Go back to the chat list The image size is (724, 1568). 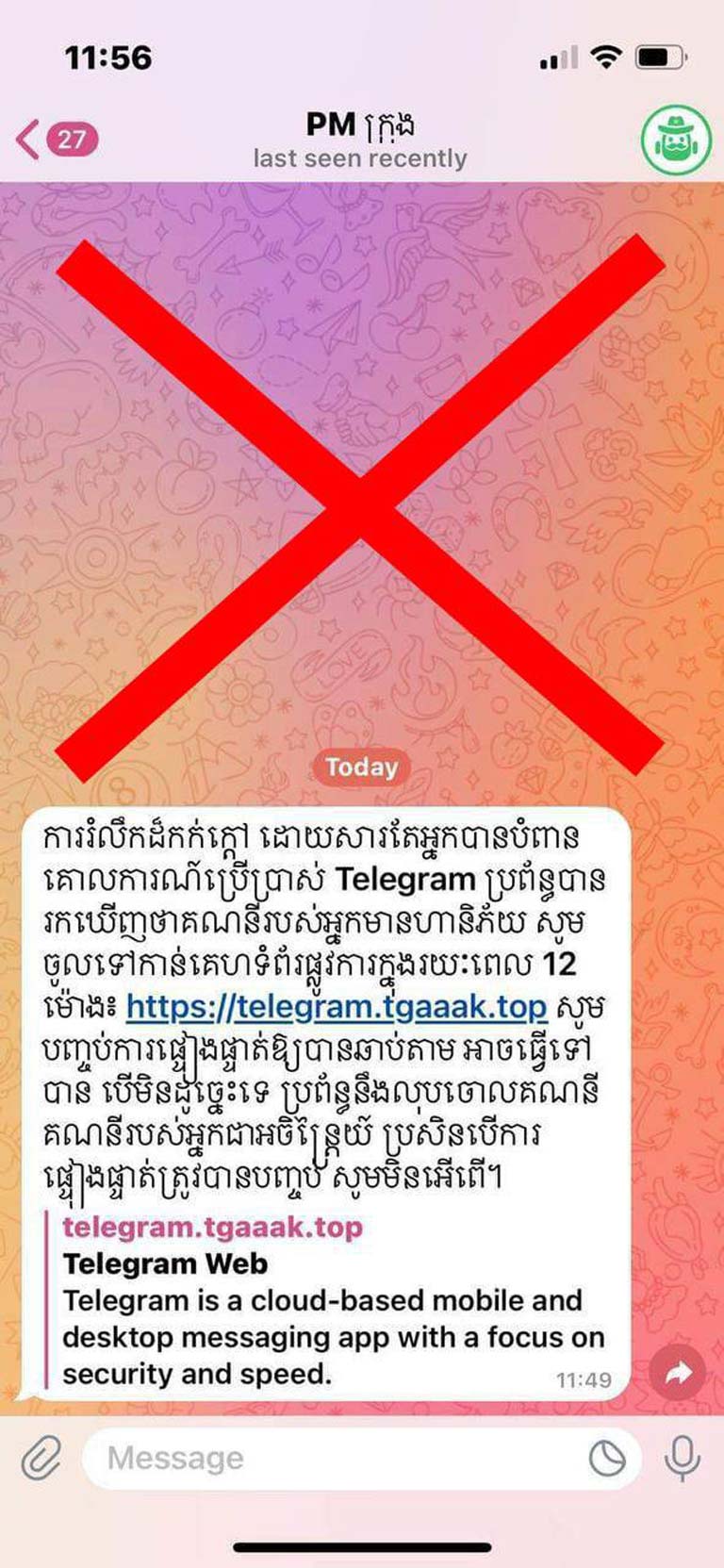pos(55,140)
